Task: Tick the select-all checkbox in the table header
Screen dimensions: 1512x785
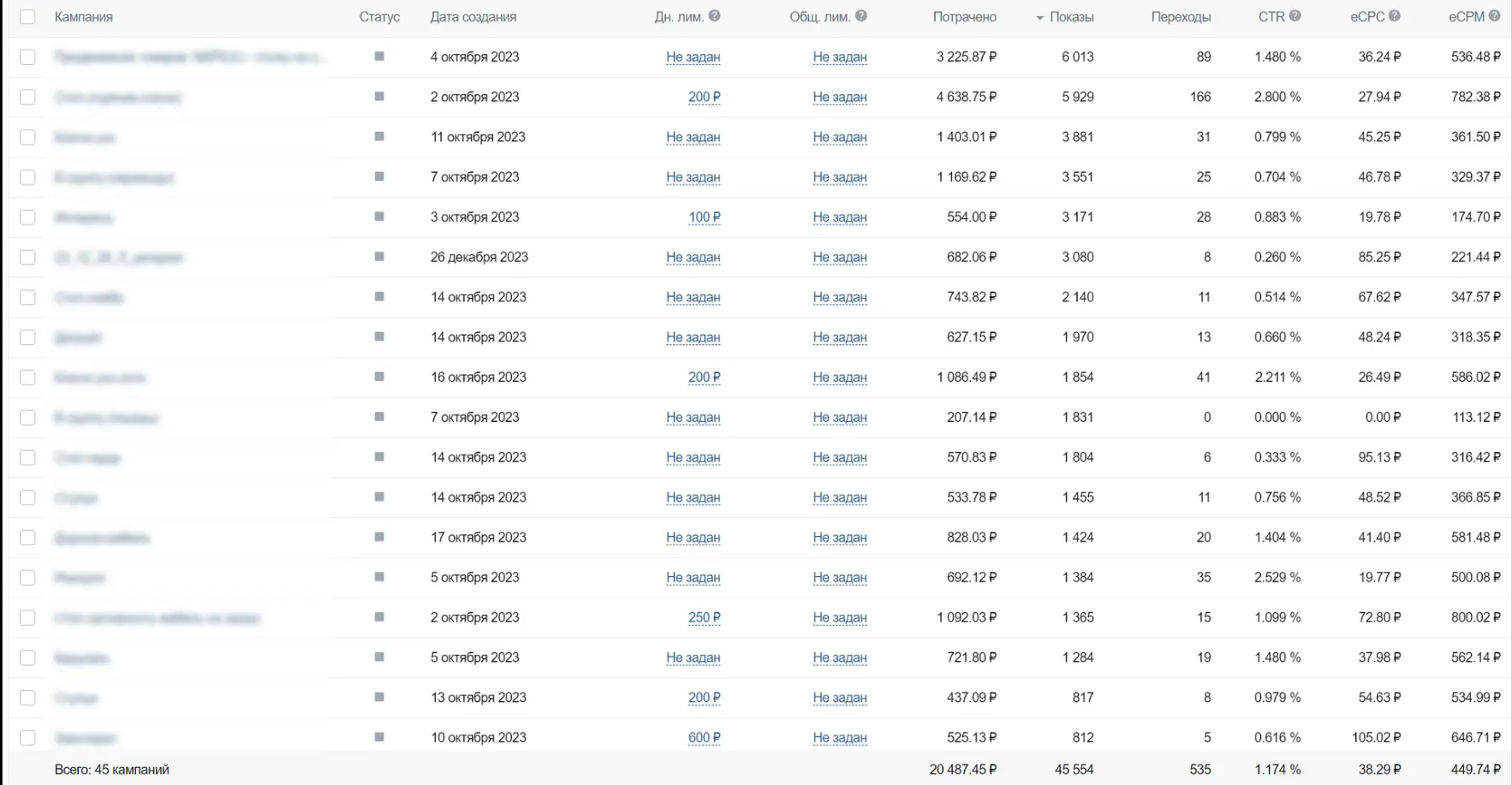Action: [27, 17]
